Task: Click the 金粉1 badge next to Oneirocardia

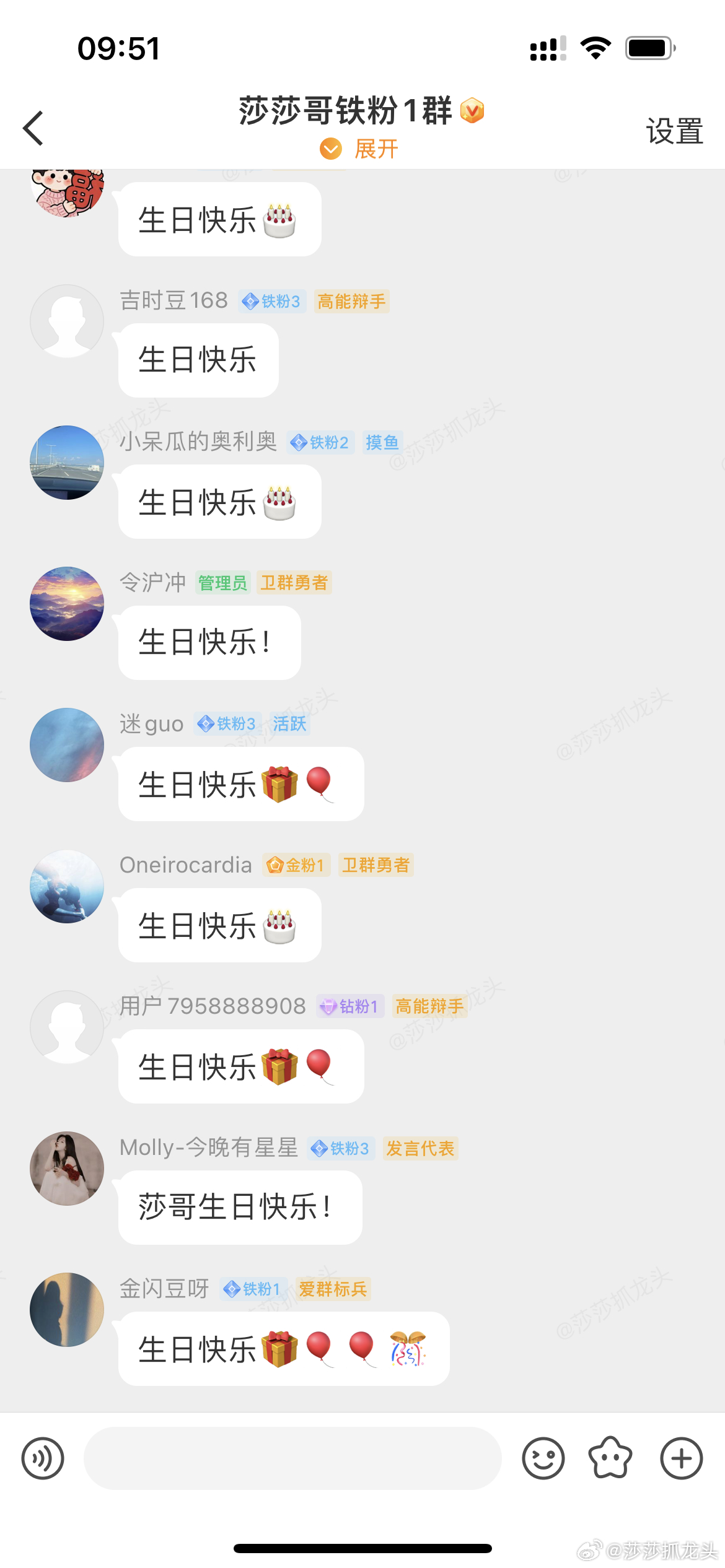Action: coord(296,865)
